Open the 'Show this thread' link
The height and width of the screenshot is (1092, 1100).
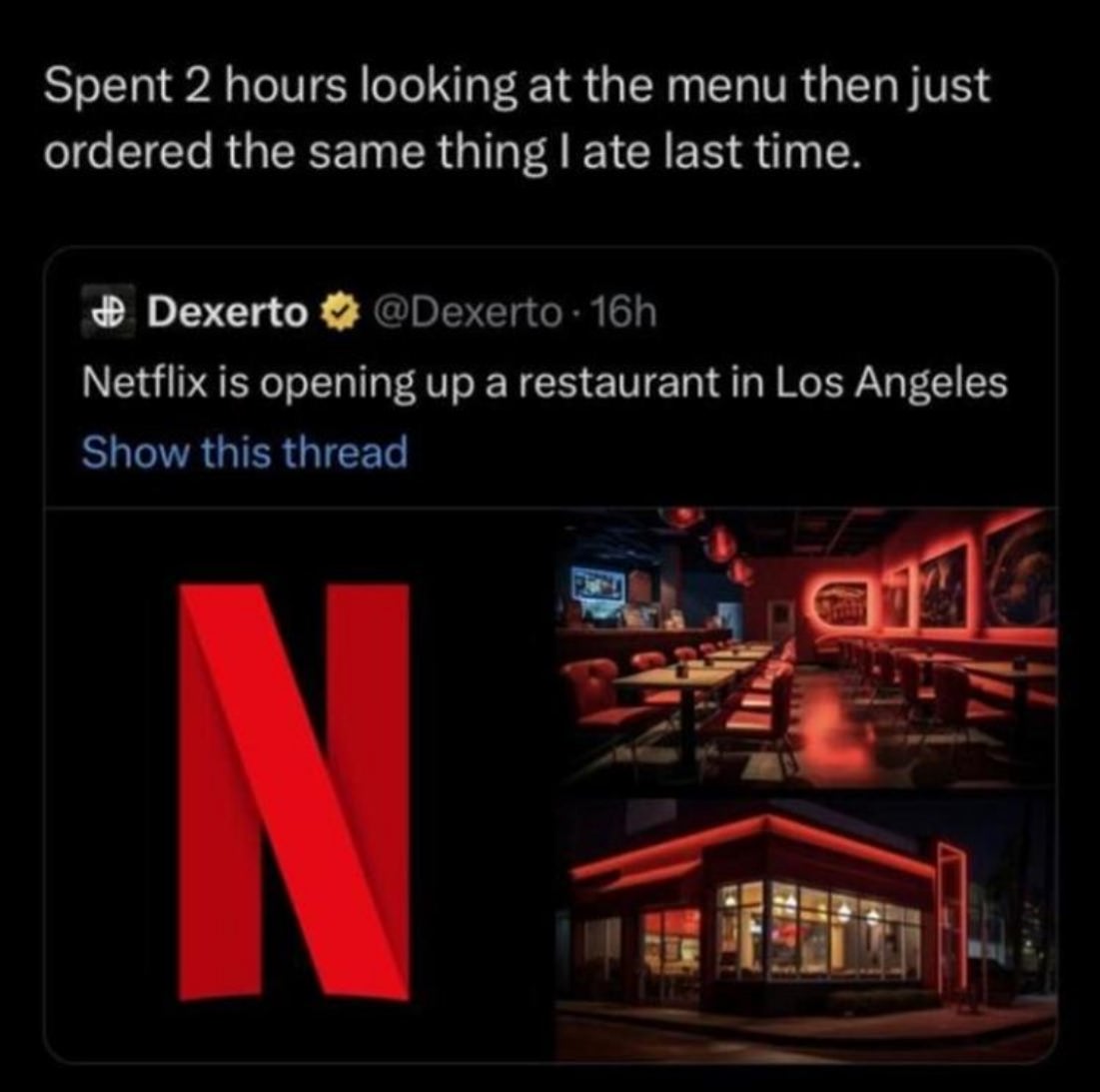(x=244, y=452)
